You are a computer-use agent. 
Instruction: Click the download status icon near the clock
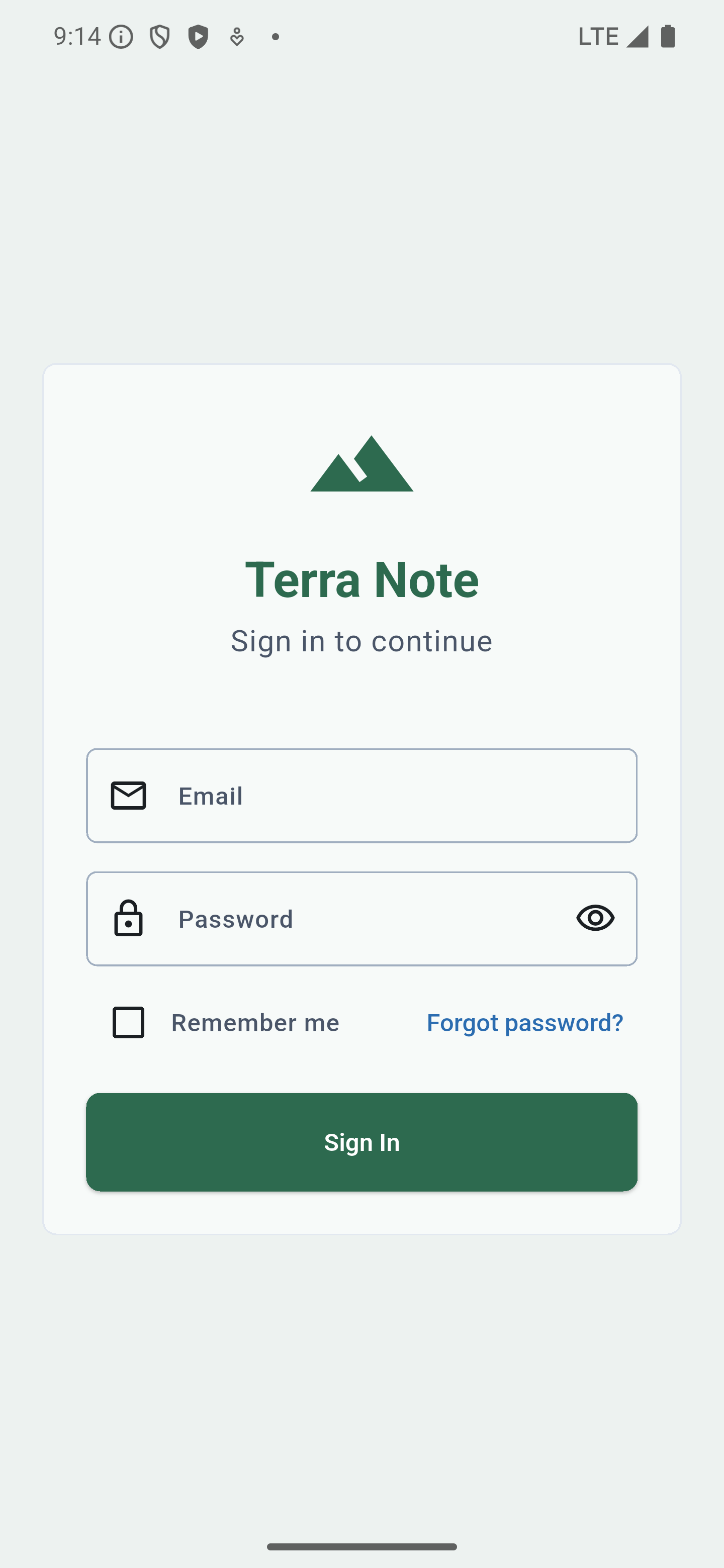[236, 37]
